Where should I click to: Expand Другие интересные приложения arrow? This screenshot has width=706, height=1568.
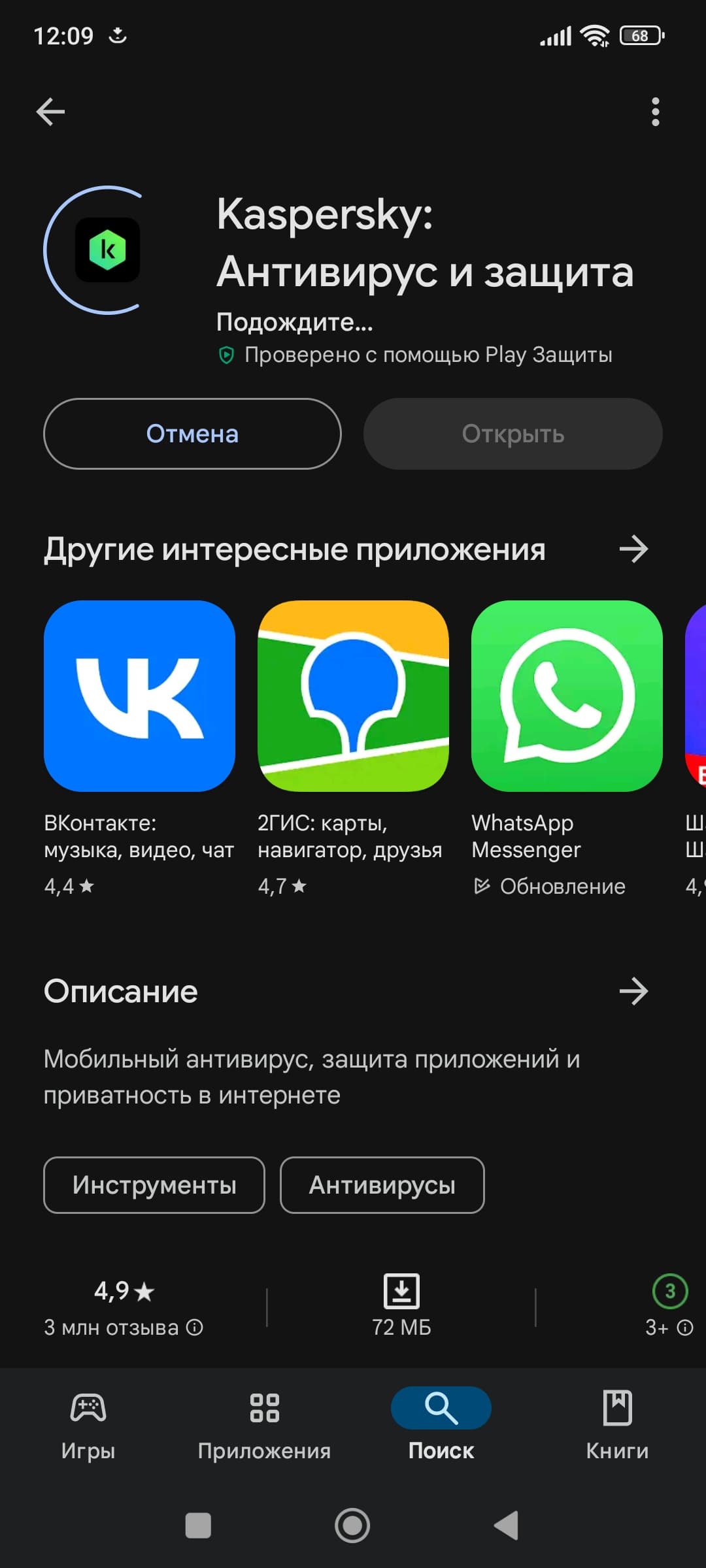click(633, 549)
